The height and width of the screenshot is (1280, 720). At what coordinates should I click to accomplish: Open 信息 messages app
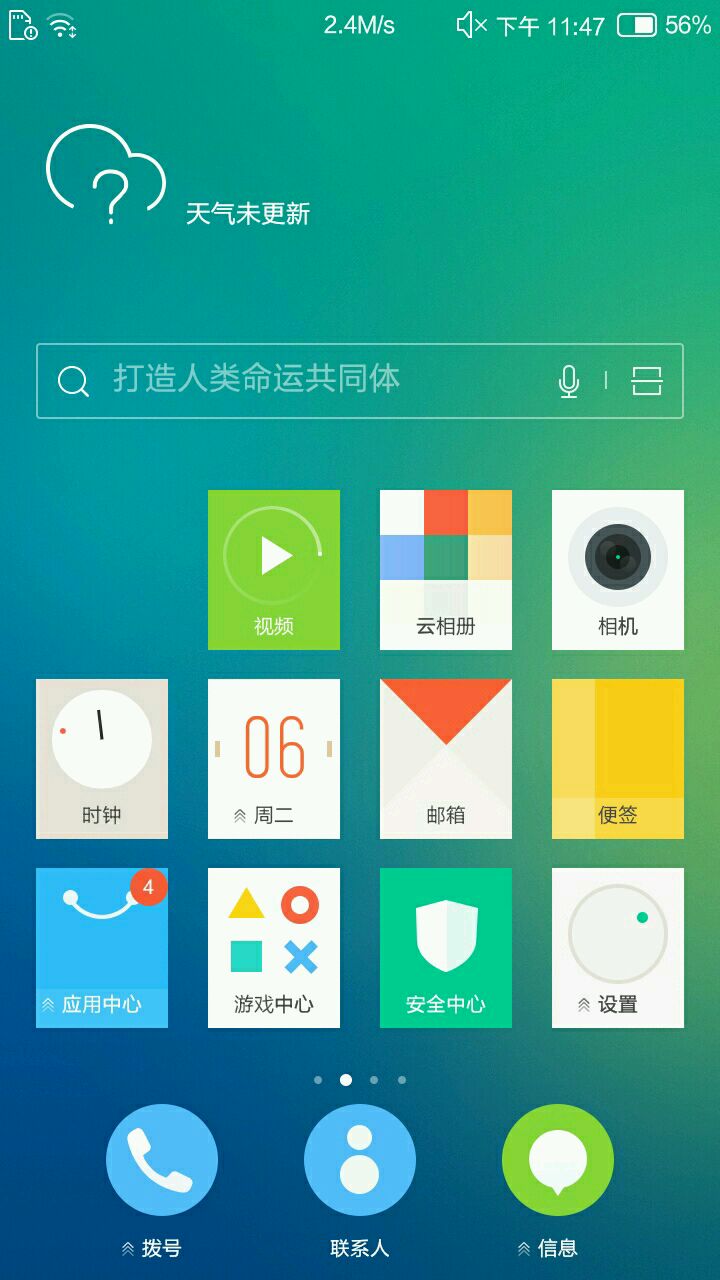[x=558, y=1160]
